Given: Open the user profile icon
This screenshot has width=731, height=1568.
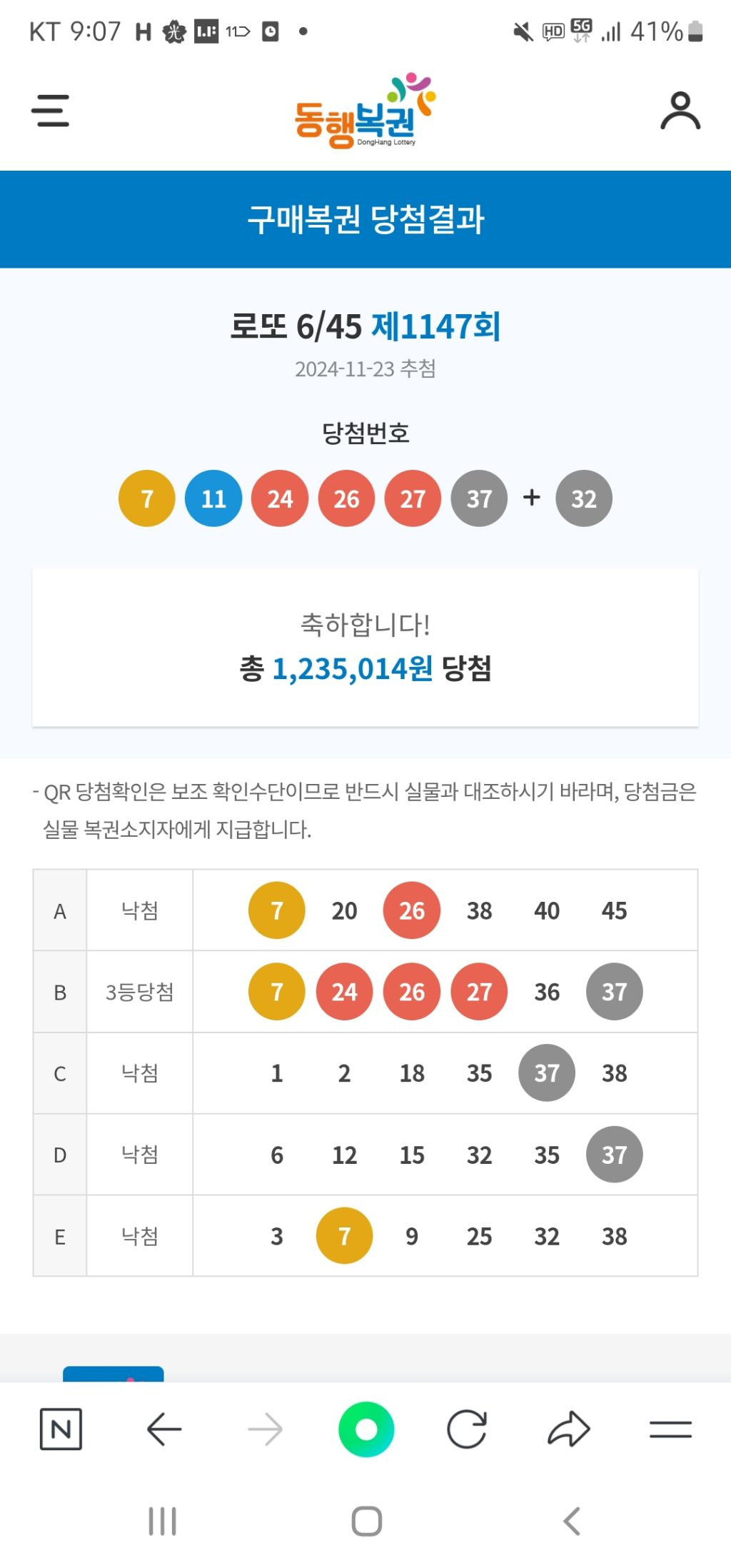Looking at the screenshot, I should [x=680, y=111].
